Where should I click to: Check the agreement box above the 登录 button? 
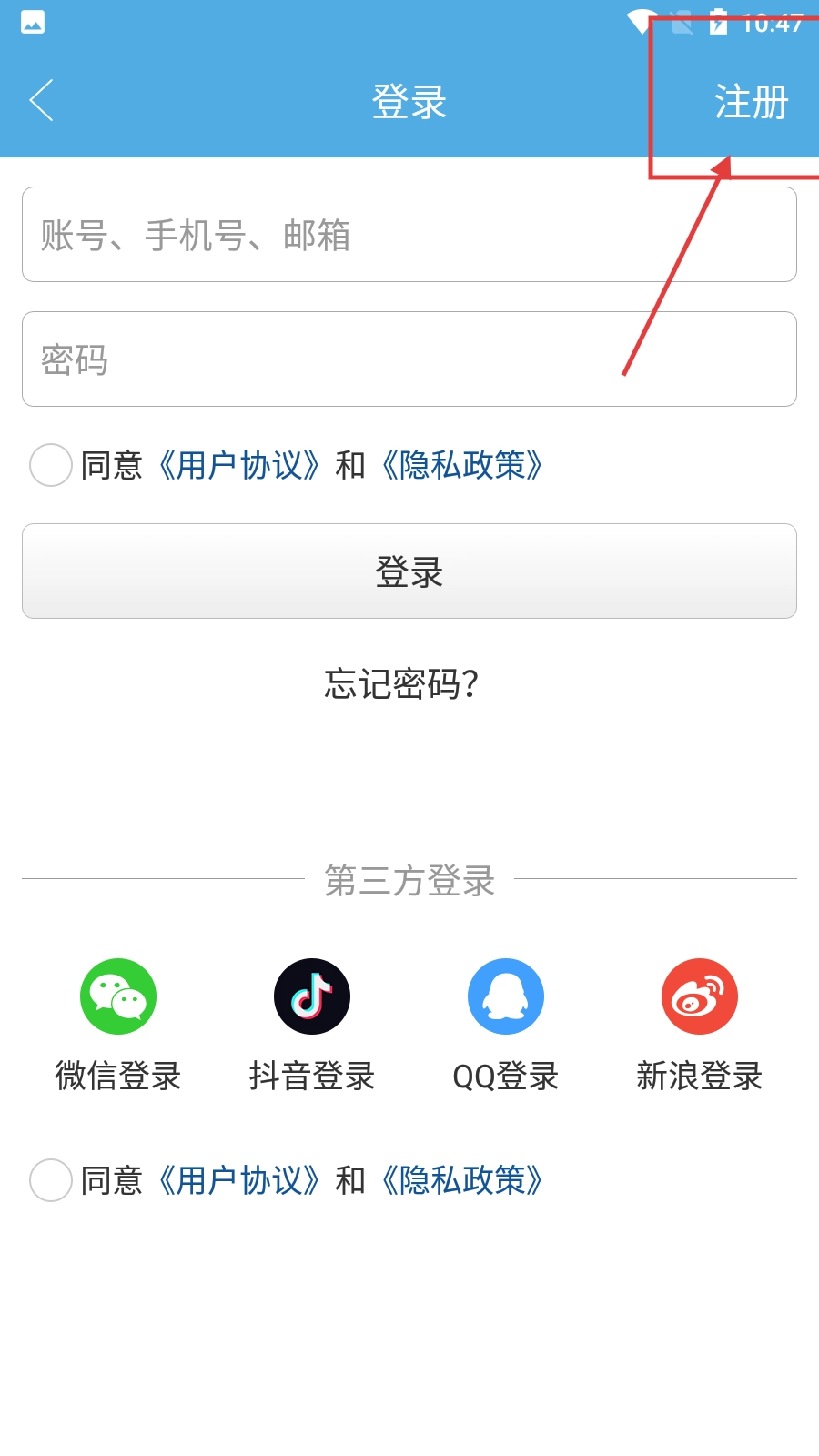[x=51, y=465]
